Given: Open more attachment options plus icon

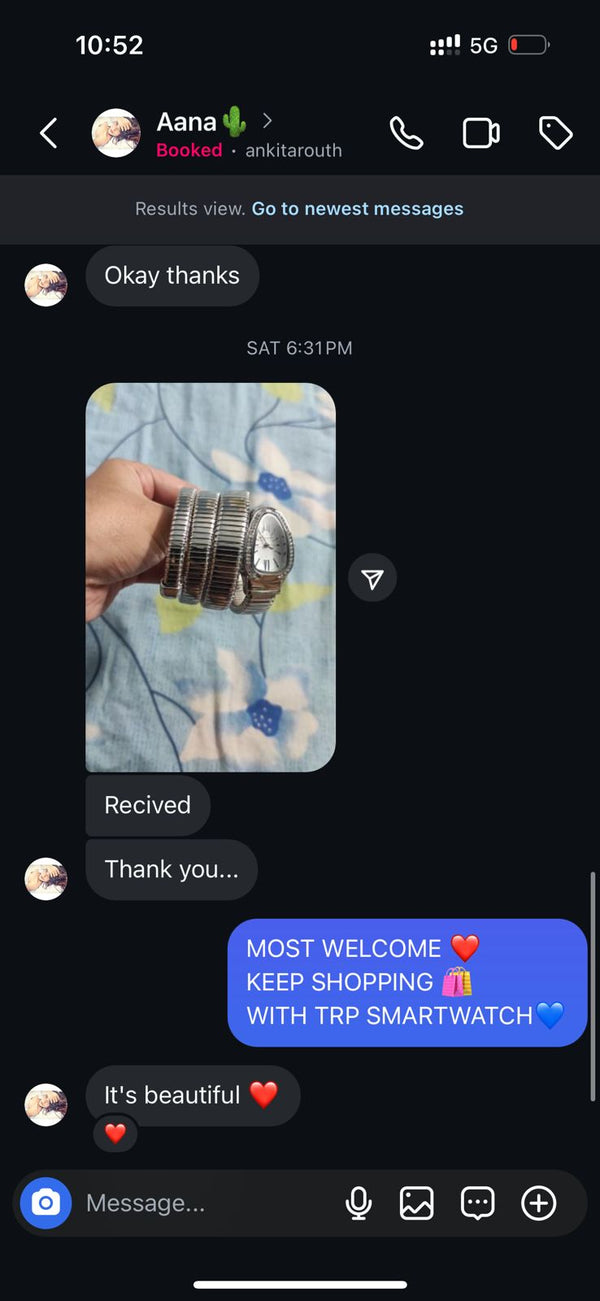Looking at the screenshot, I should point(538,1203).
